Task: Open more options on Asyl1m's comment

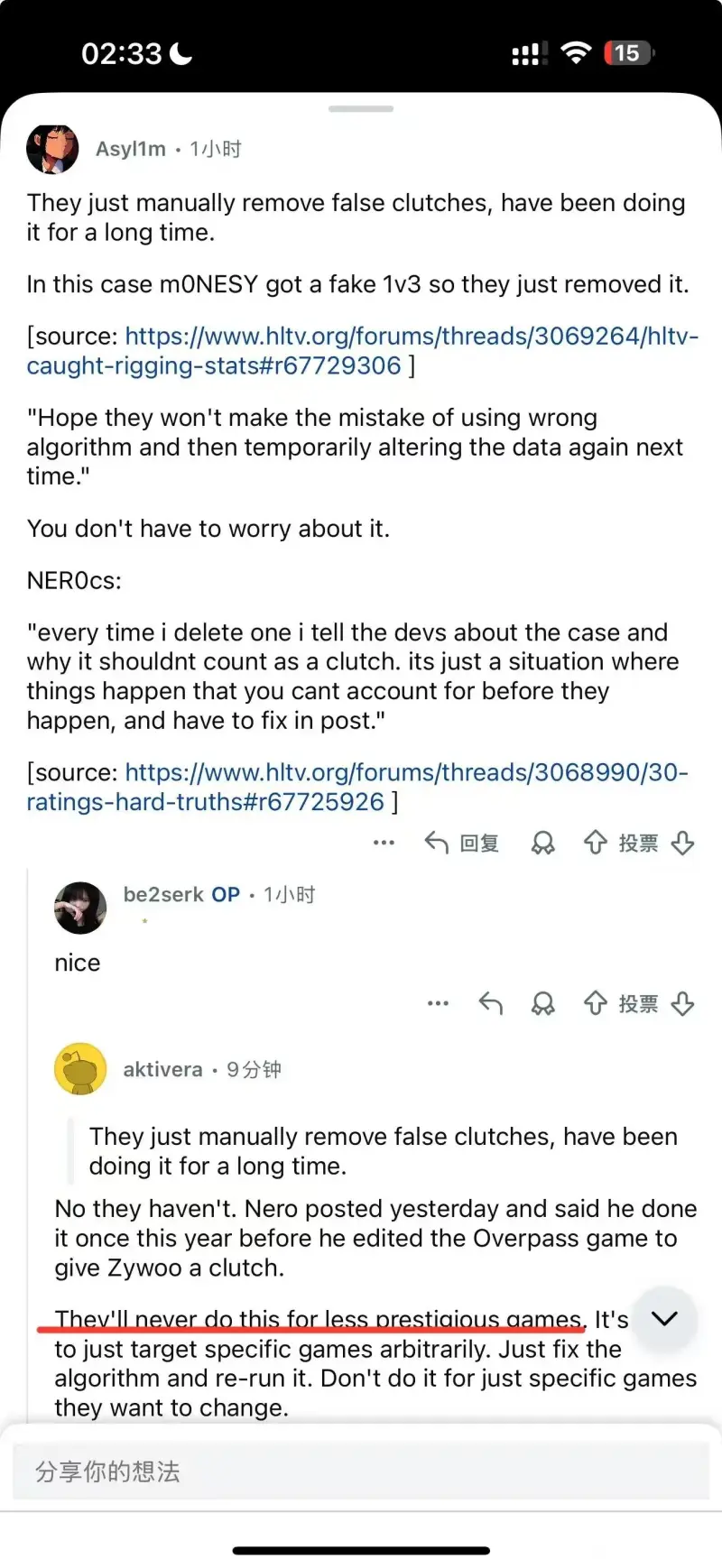Action: (384, 843)
